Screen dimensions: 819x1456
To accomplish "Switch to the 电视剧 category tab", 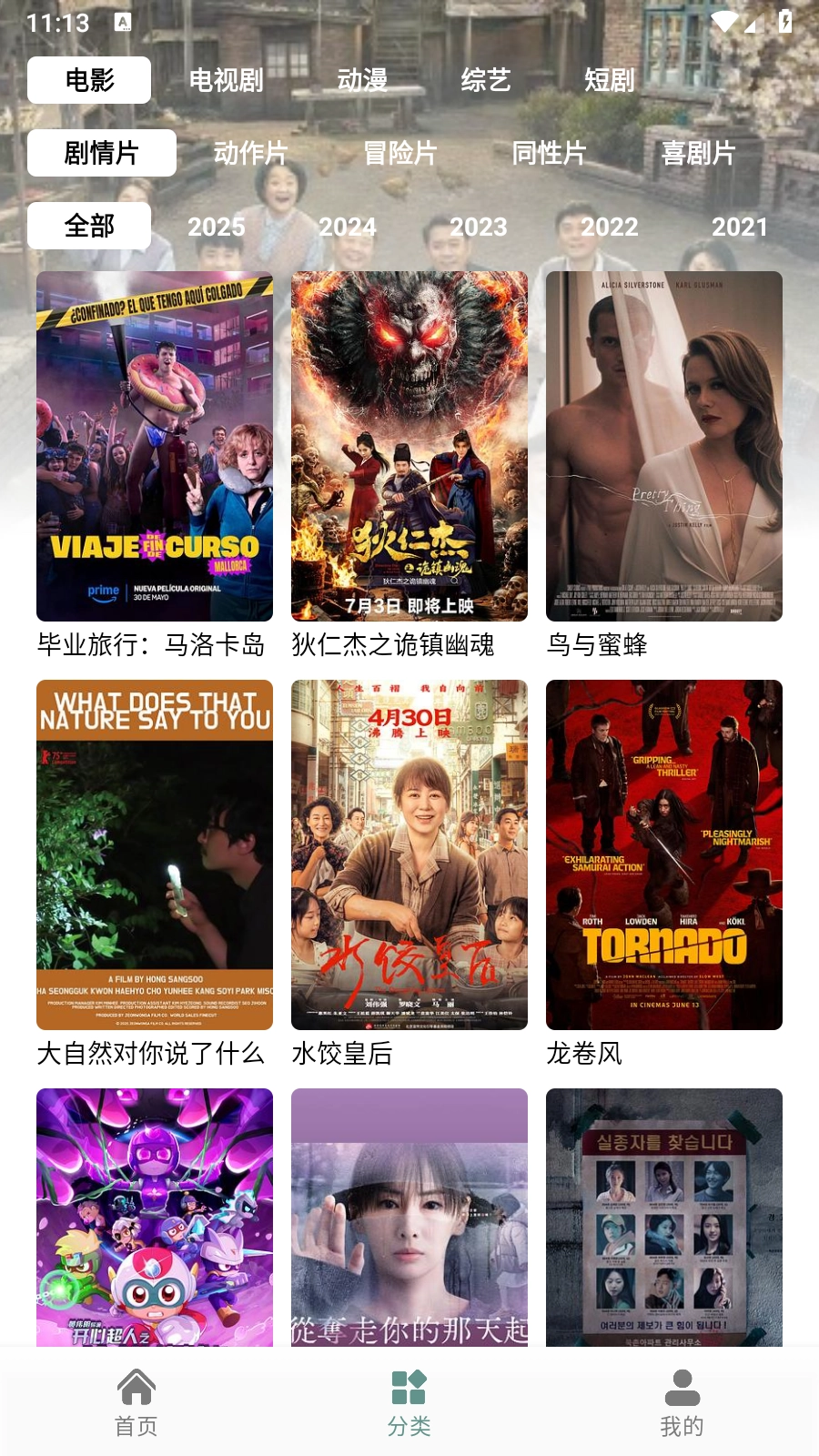I will click(x=226, y=80).
